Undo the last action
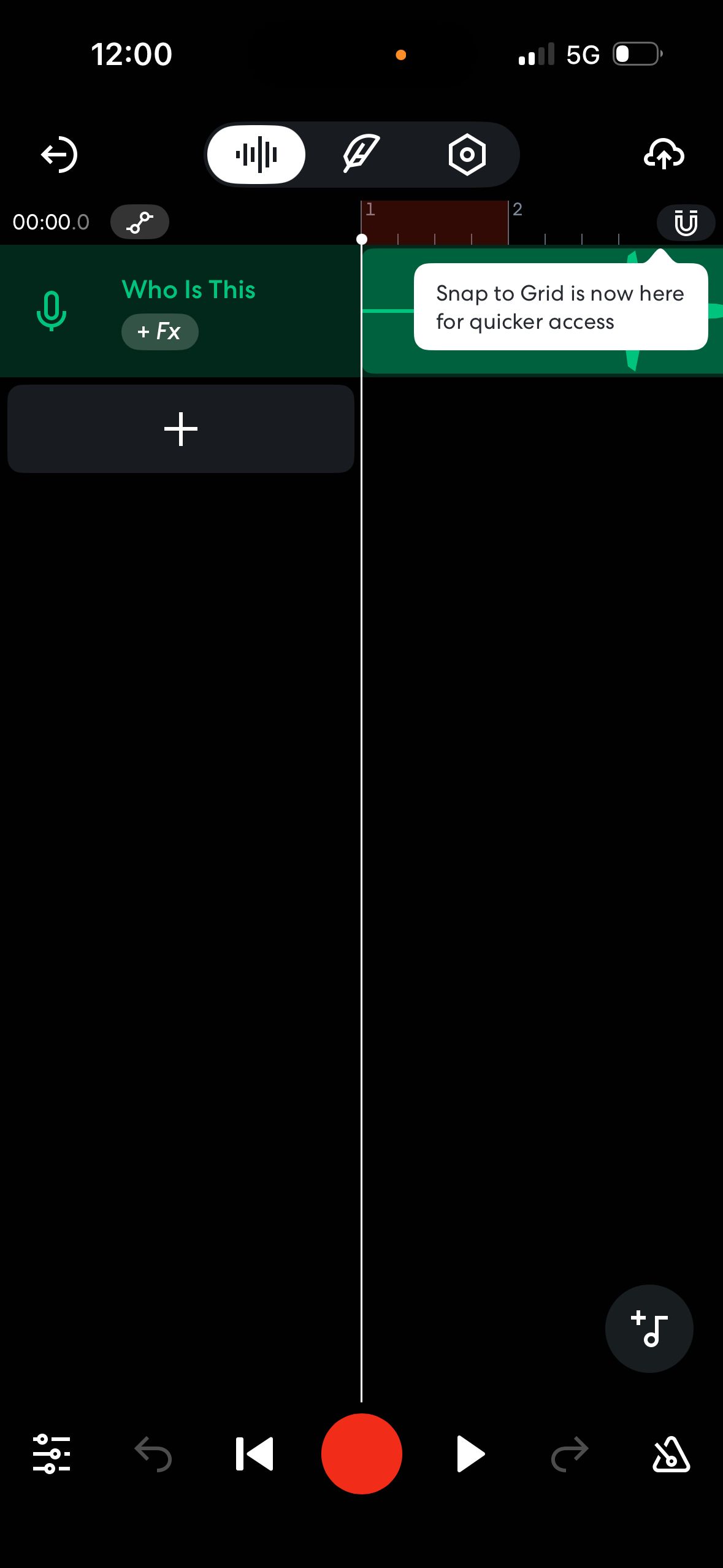This screenshot has height=1568, width=723. [153, 1453]
